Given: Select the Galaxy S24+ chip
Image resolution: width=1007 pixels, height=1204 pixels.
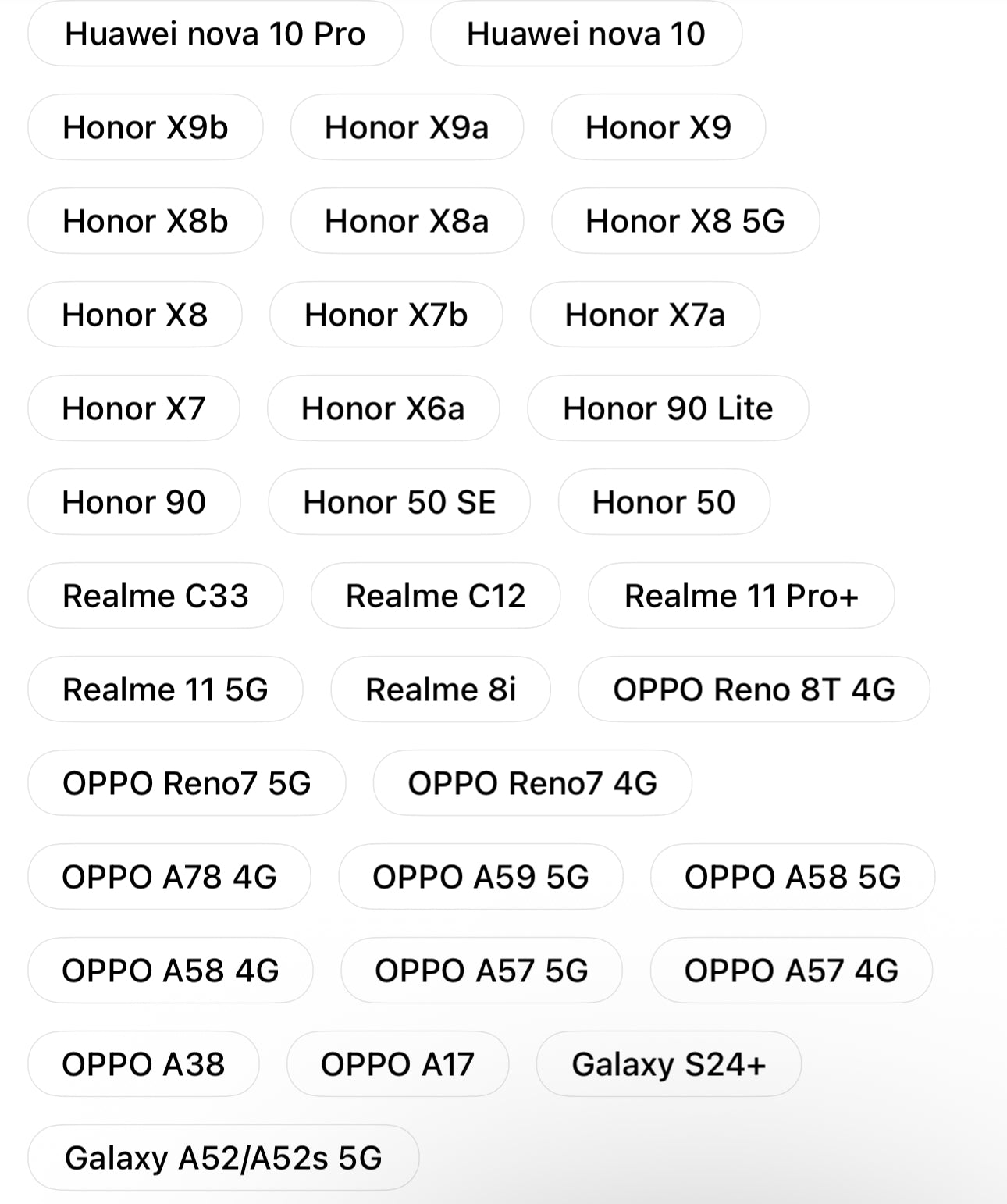Looking at the screenshot, I should [668, 1064].
